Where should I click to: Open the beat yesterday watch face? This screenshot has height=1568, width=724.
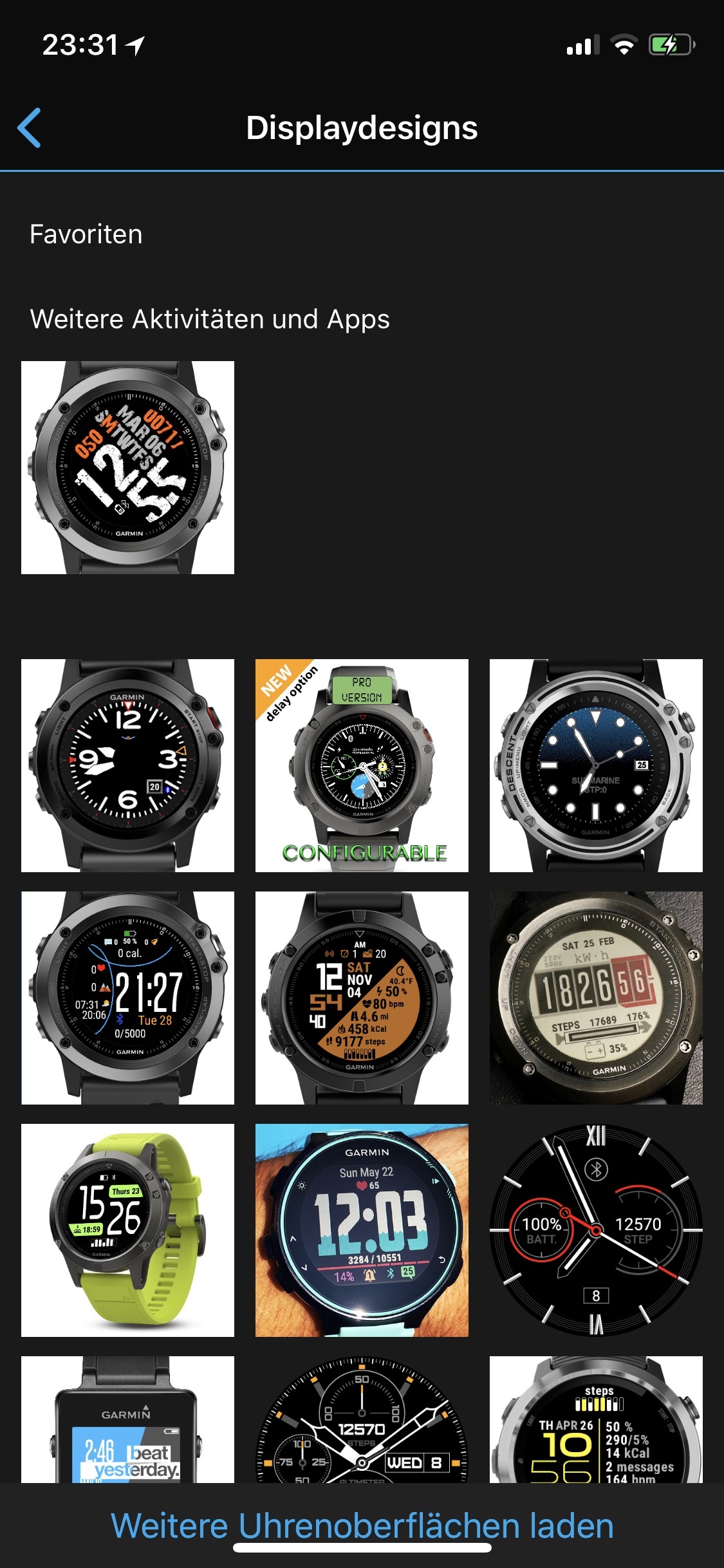point(127,1419)
